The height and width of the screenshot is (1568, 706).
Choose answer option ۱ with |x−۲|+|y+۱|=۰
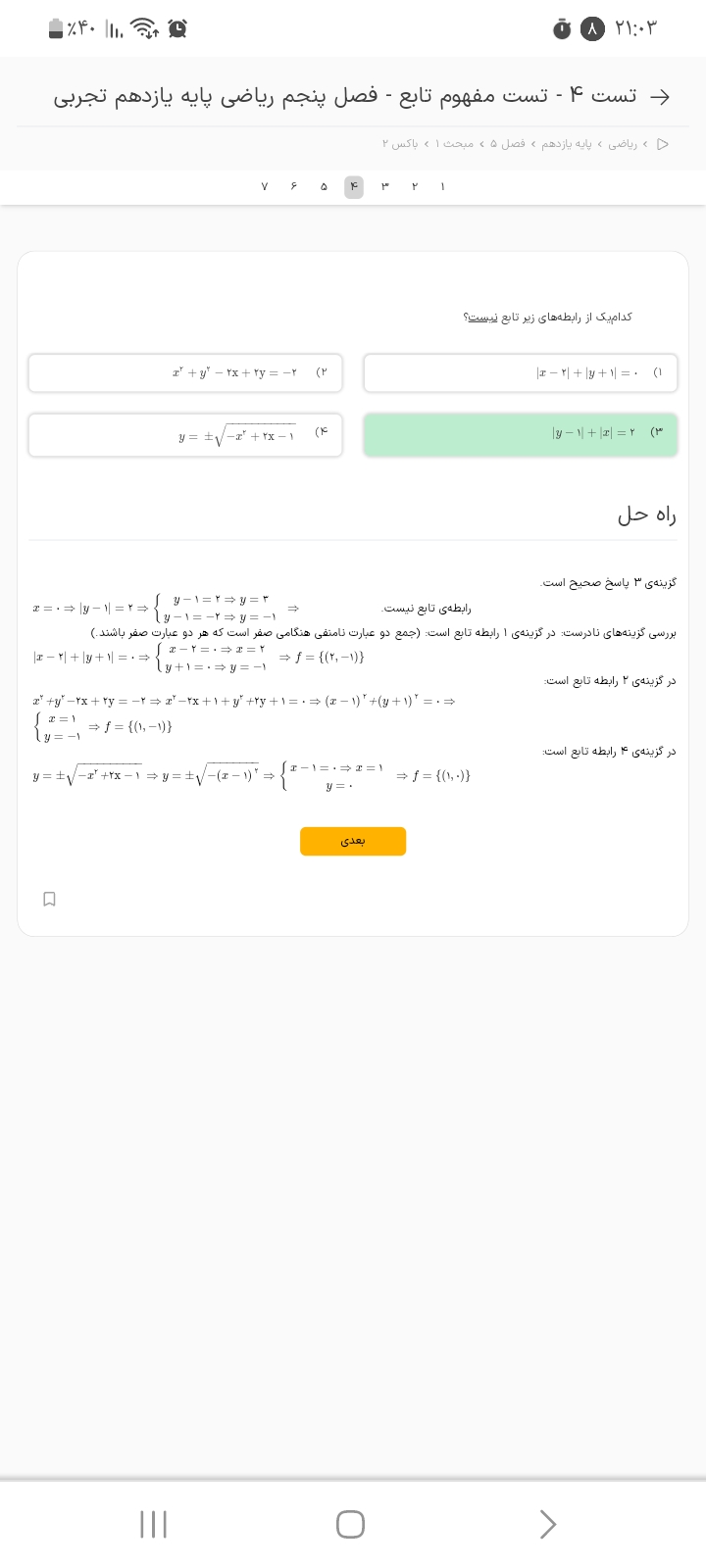[520, 372]
